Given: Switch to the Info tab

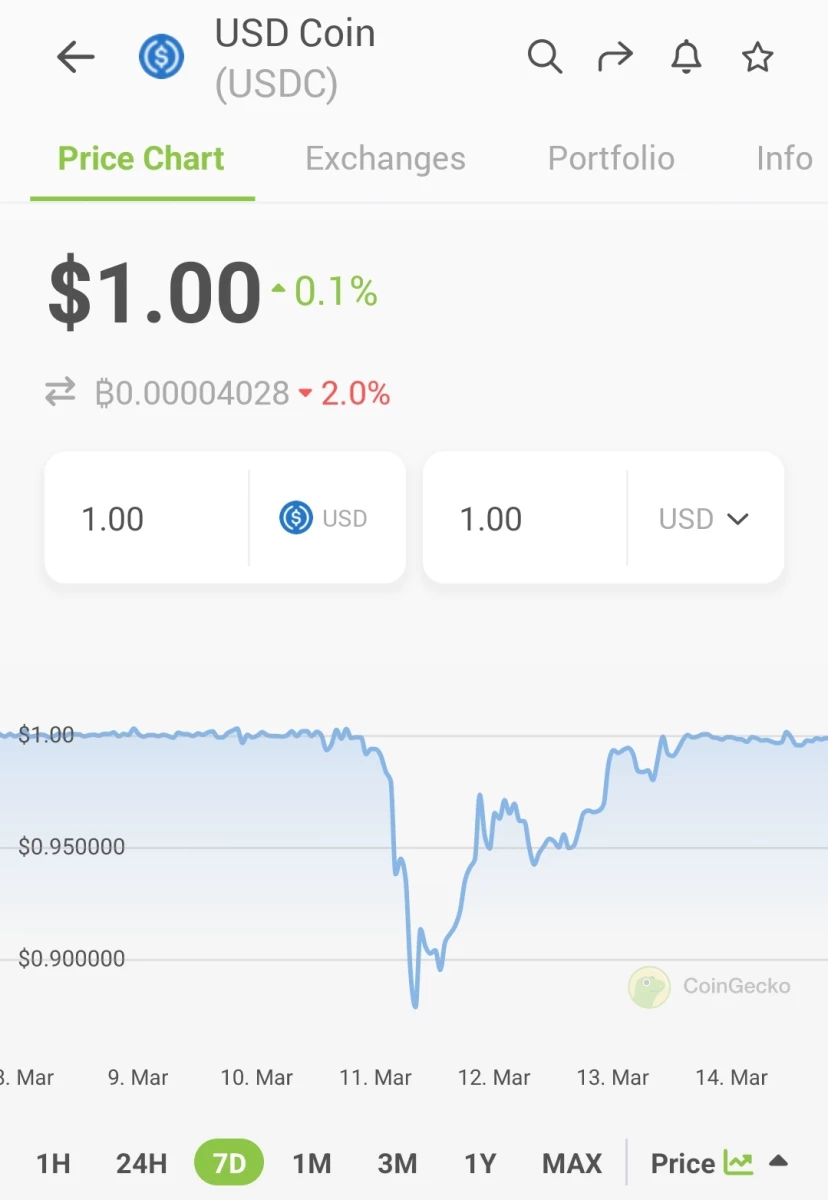Looking at the screenshot, I should tap(784, 158).
